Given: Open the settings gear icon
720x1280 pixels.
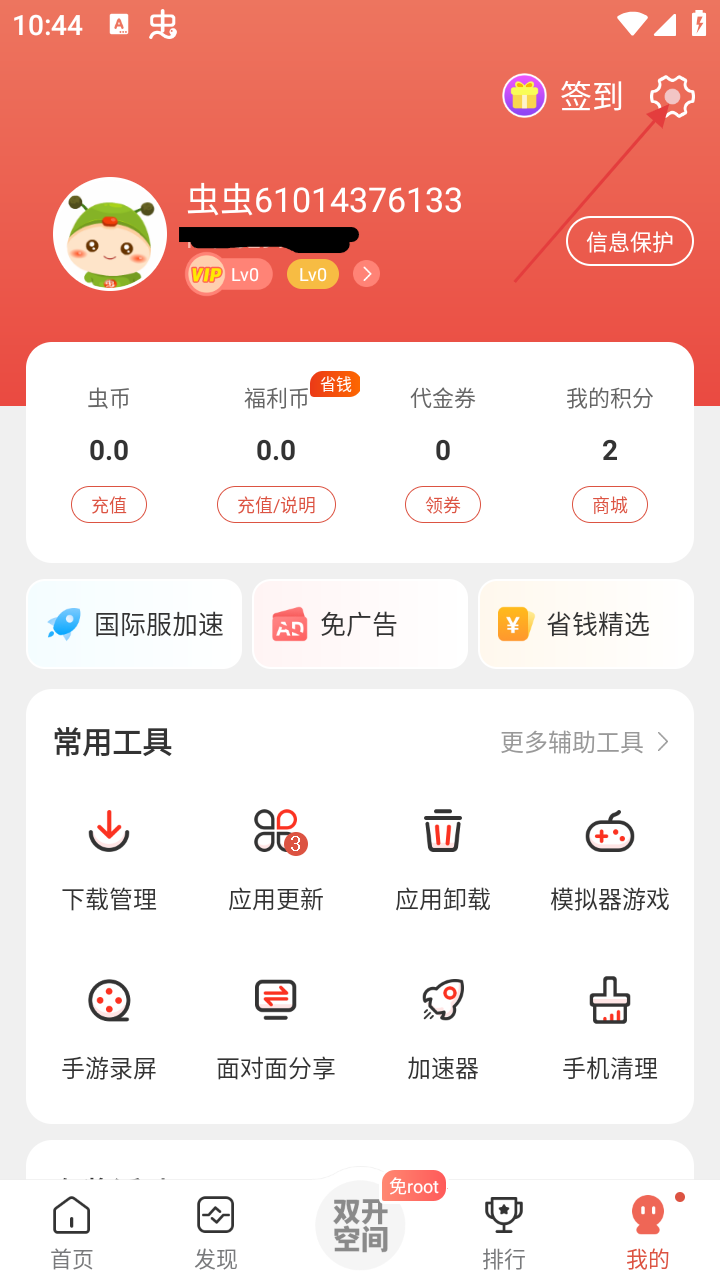Looking at the screenshot, I should 672,97.
